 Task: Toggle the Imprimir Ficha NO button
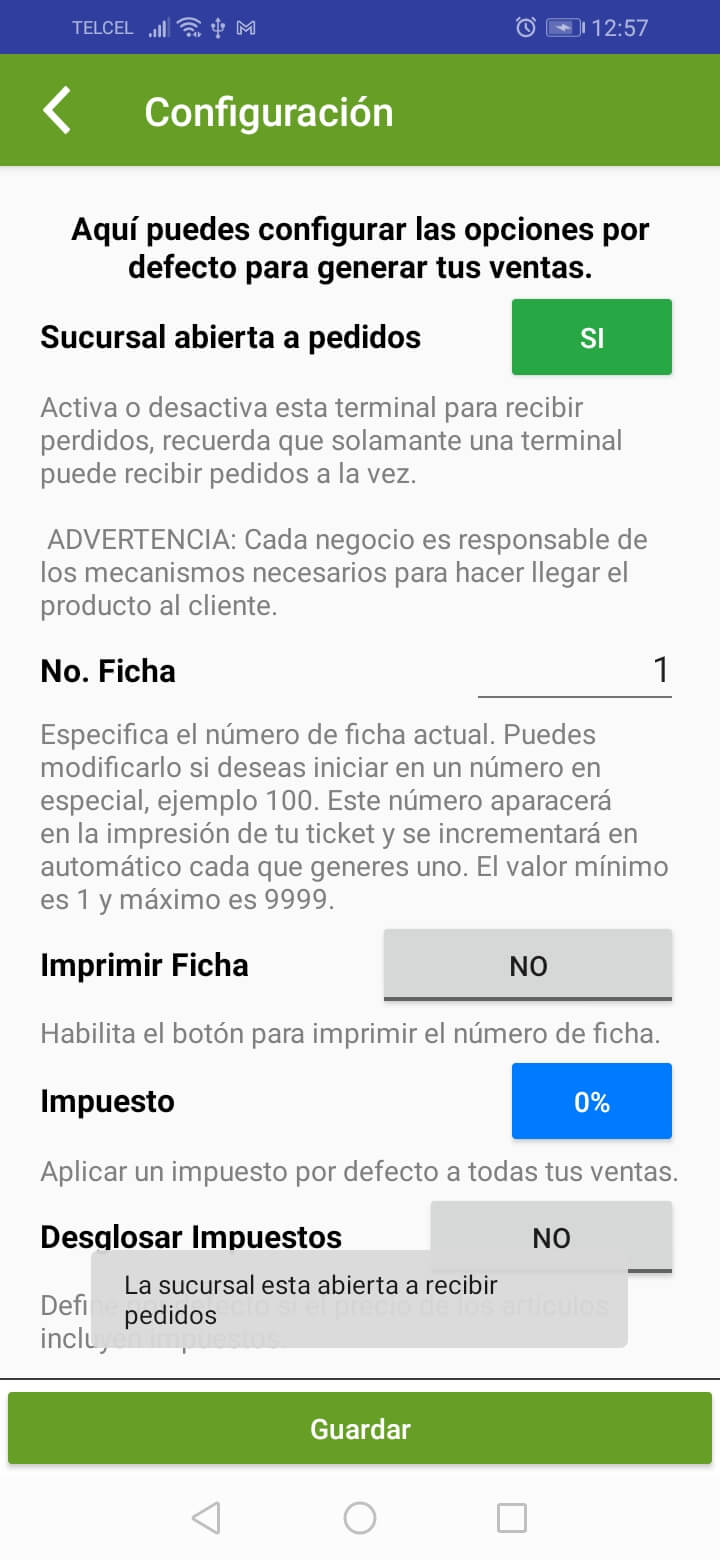pyautogui.click(x=528, y=965)
